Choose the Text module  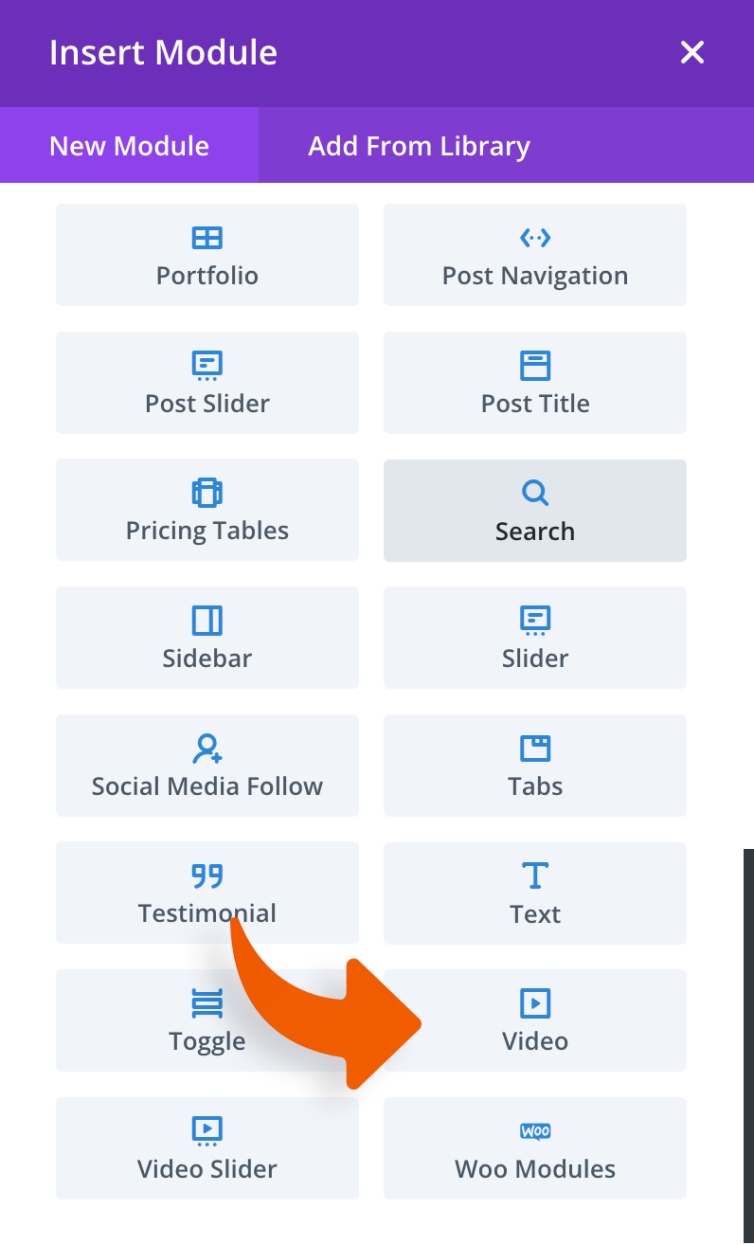[x=535, y=893]
